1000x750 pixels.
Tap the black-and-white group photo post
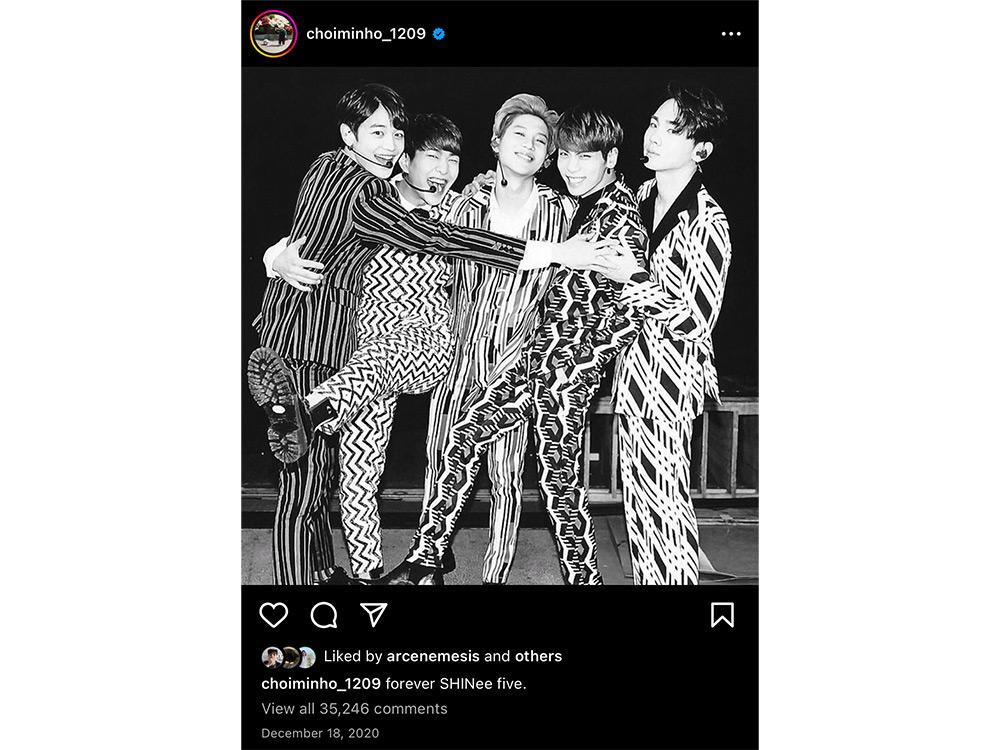(499, 325)
